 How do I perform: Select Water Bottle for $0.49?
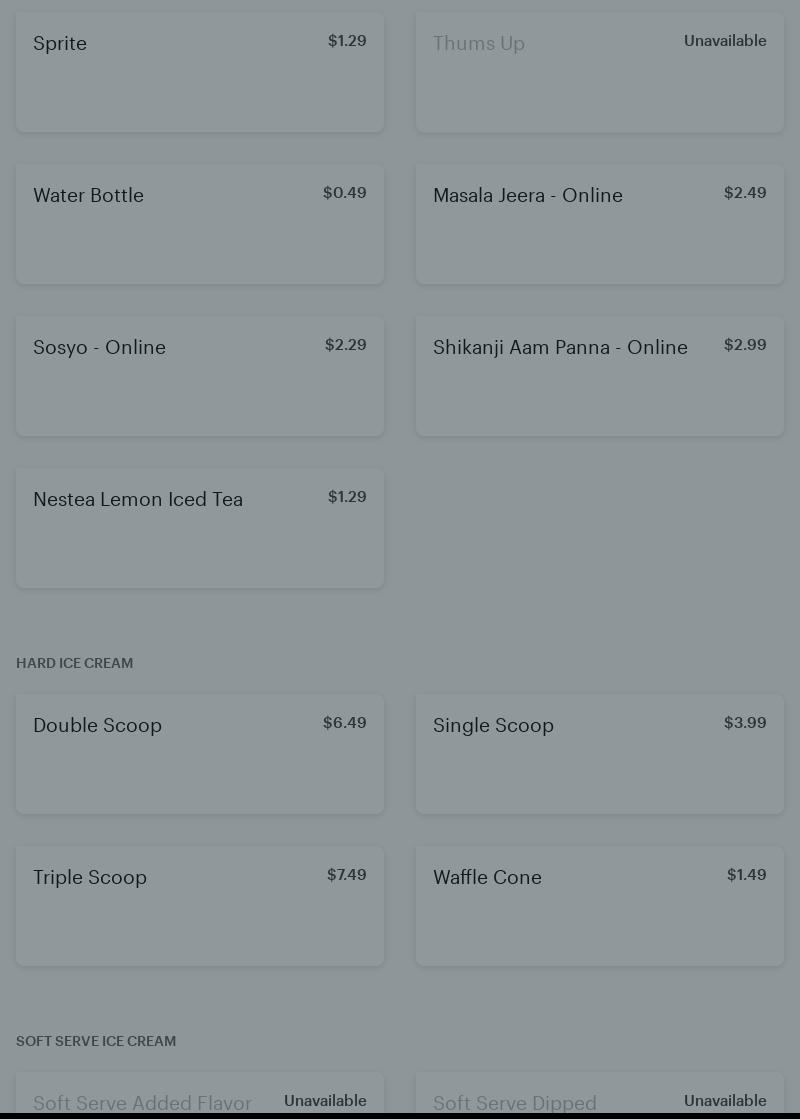[x=200, y=224]
